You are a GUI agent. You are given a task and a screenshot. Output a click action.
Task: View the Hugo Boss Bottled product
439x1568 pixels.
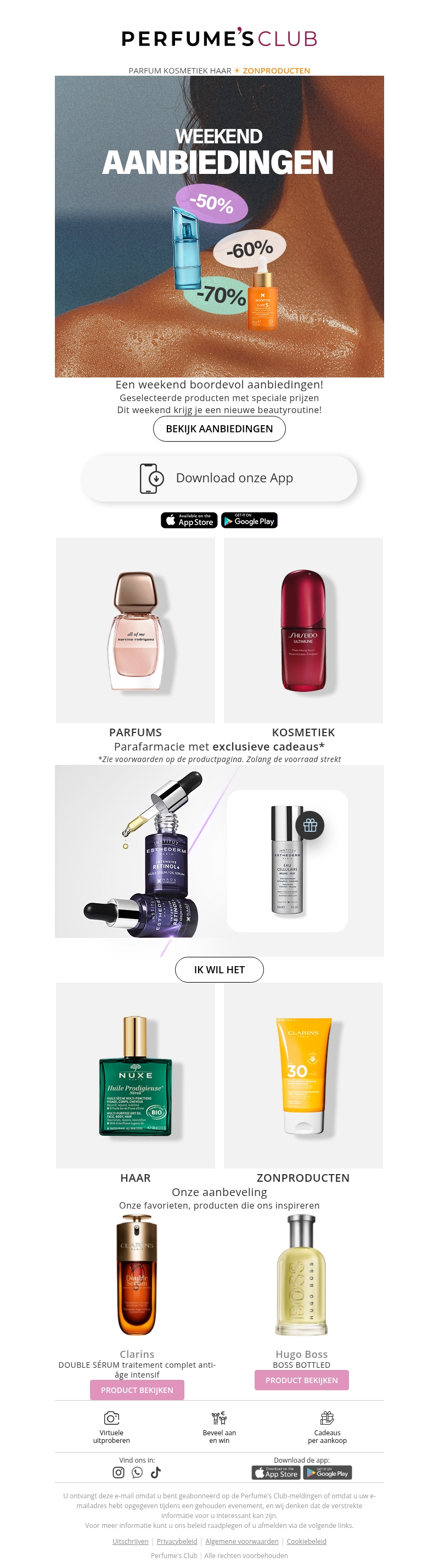[x=301, y=1380]
